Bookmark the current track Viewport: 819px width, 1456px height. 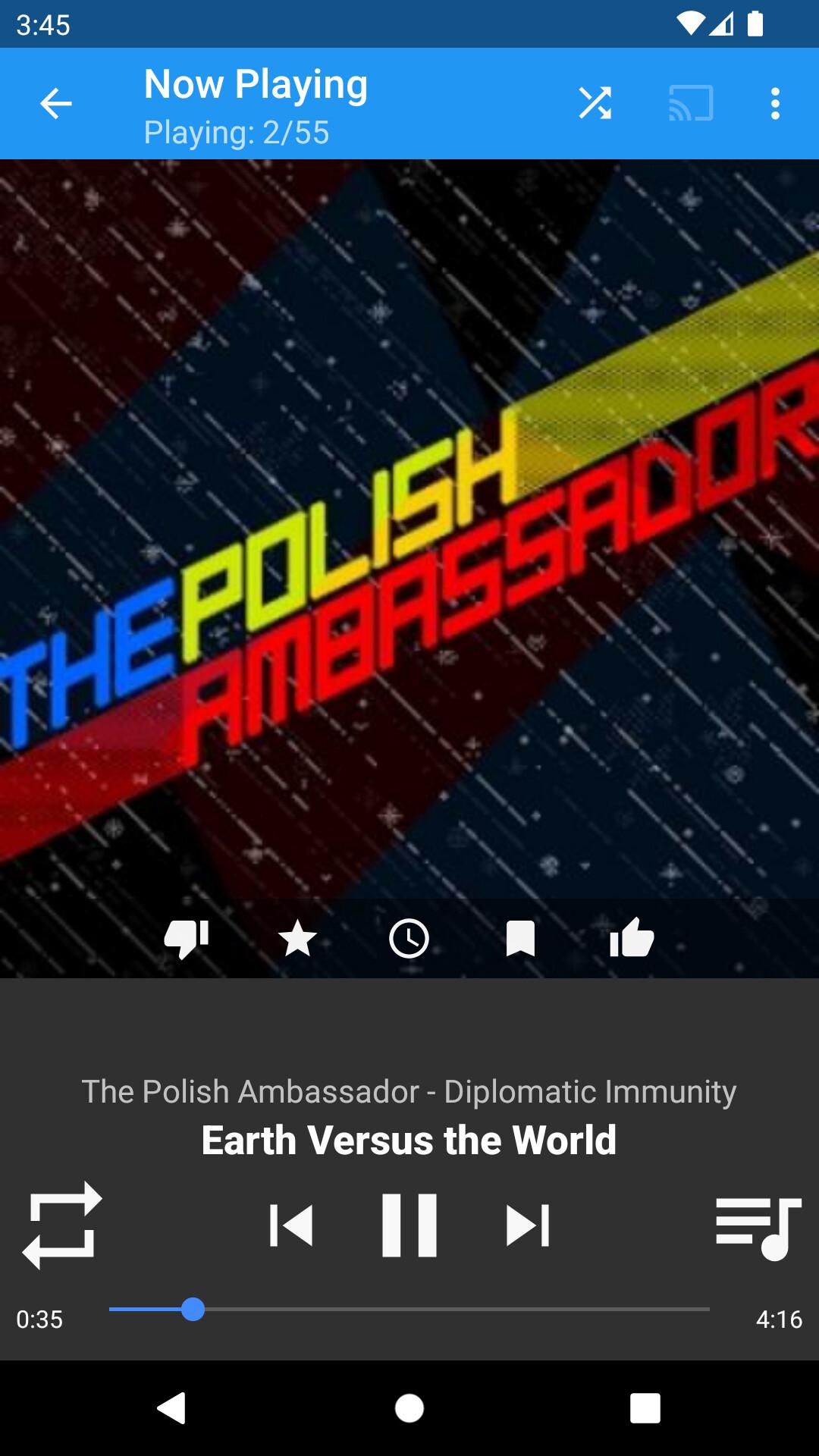click(x=520, y=939)
